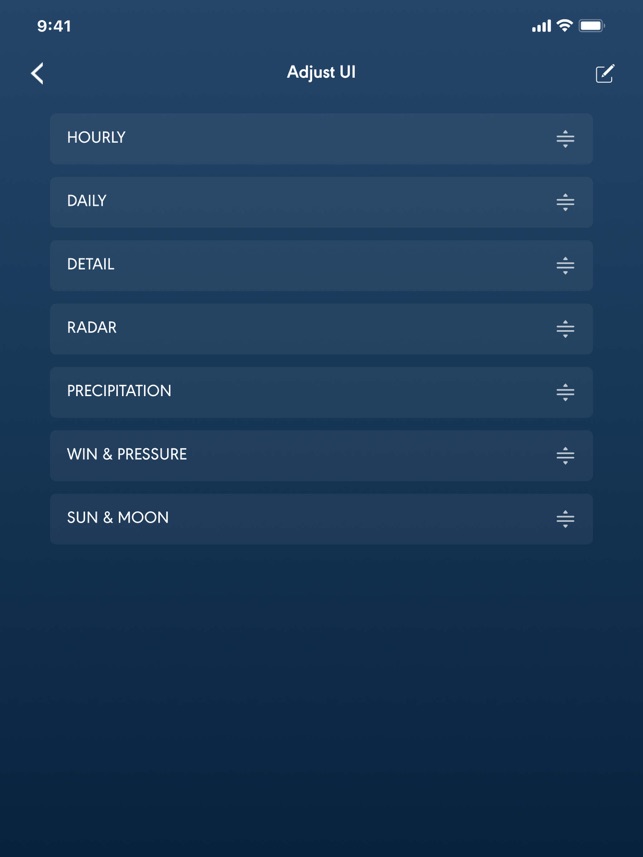Image resolution: width=643 pixels, height=857 pixels.
Task: Select the WIN & PRESSURE row
Action: [x=300, y=455]
